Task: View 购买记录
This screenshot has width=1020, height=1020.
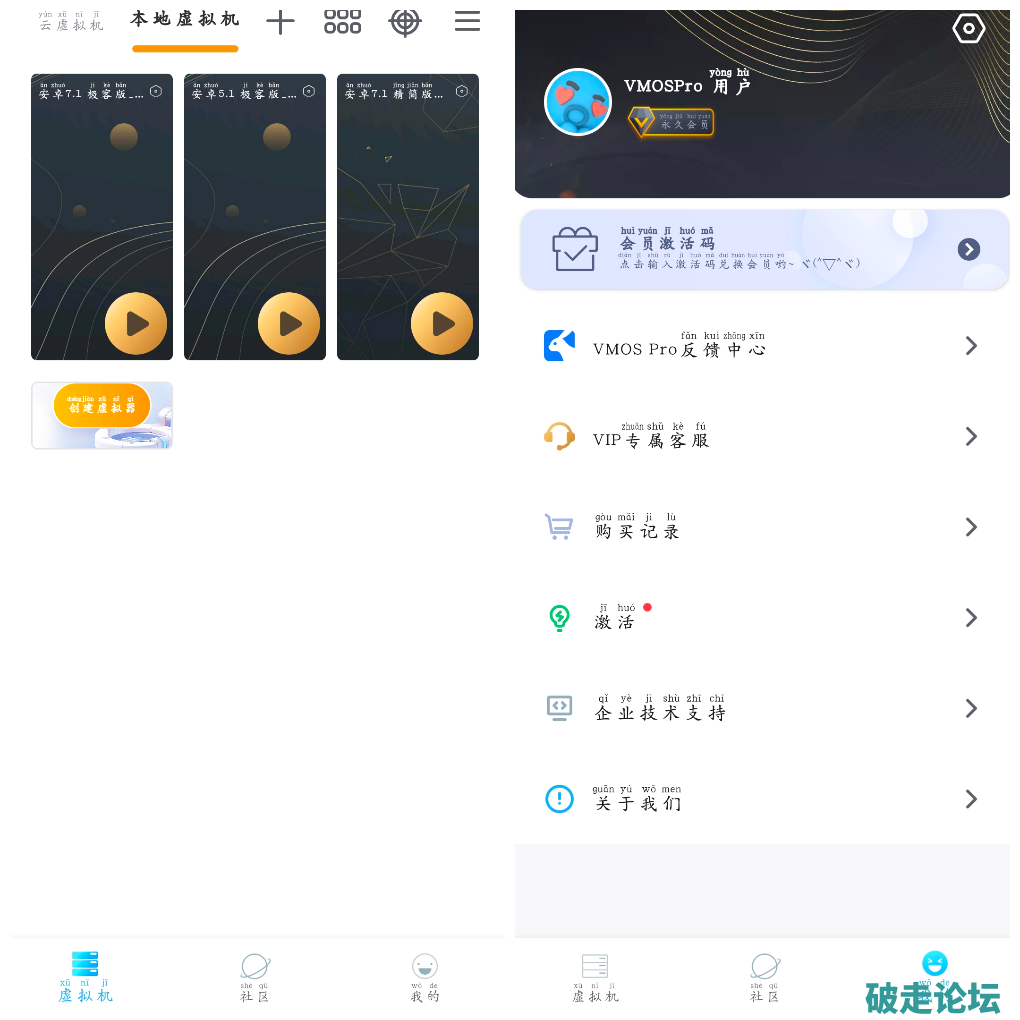Action: [764, 527]
